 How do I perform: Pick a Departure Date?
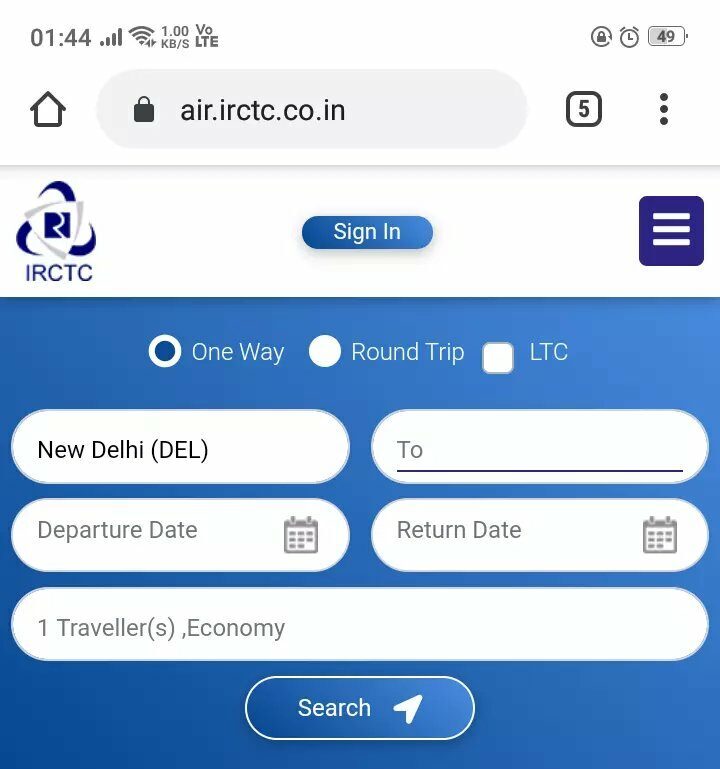(180, 534)
